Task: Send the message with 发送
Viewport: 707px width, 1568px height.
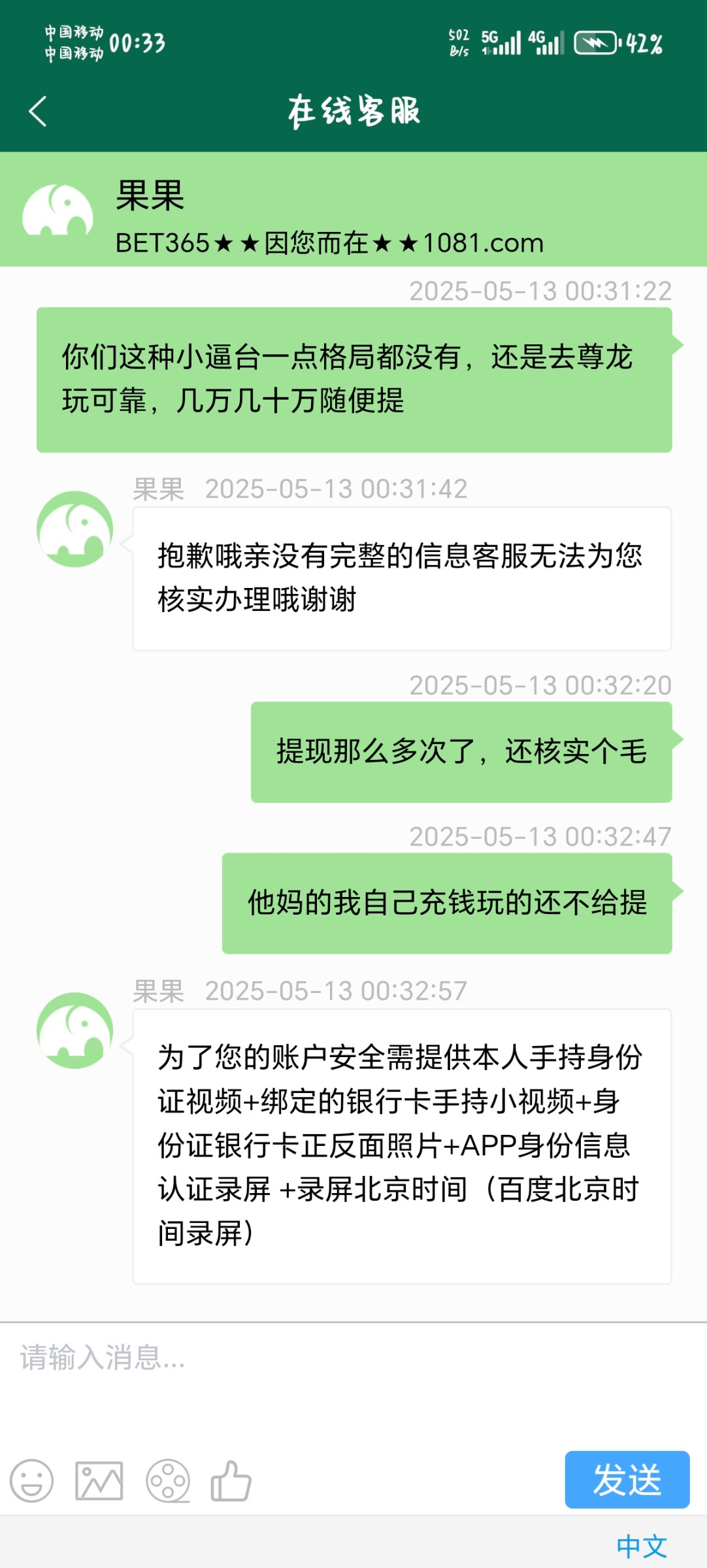Action: pos(627,1479)
